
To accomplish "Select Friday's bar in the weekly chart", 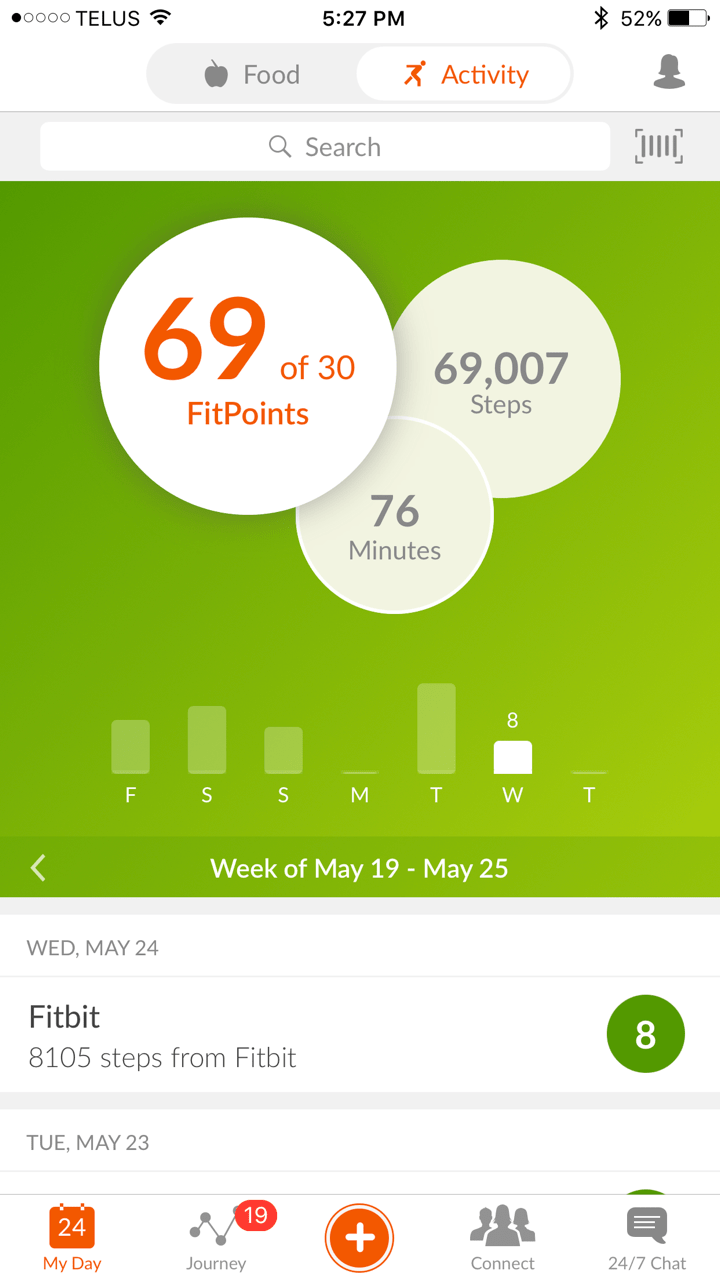I will (130, 747).
